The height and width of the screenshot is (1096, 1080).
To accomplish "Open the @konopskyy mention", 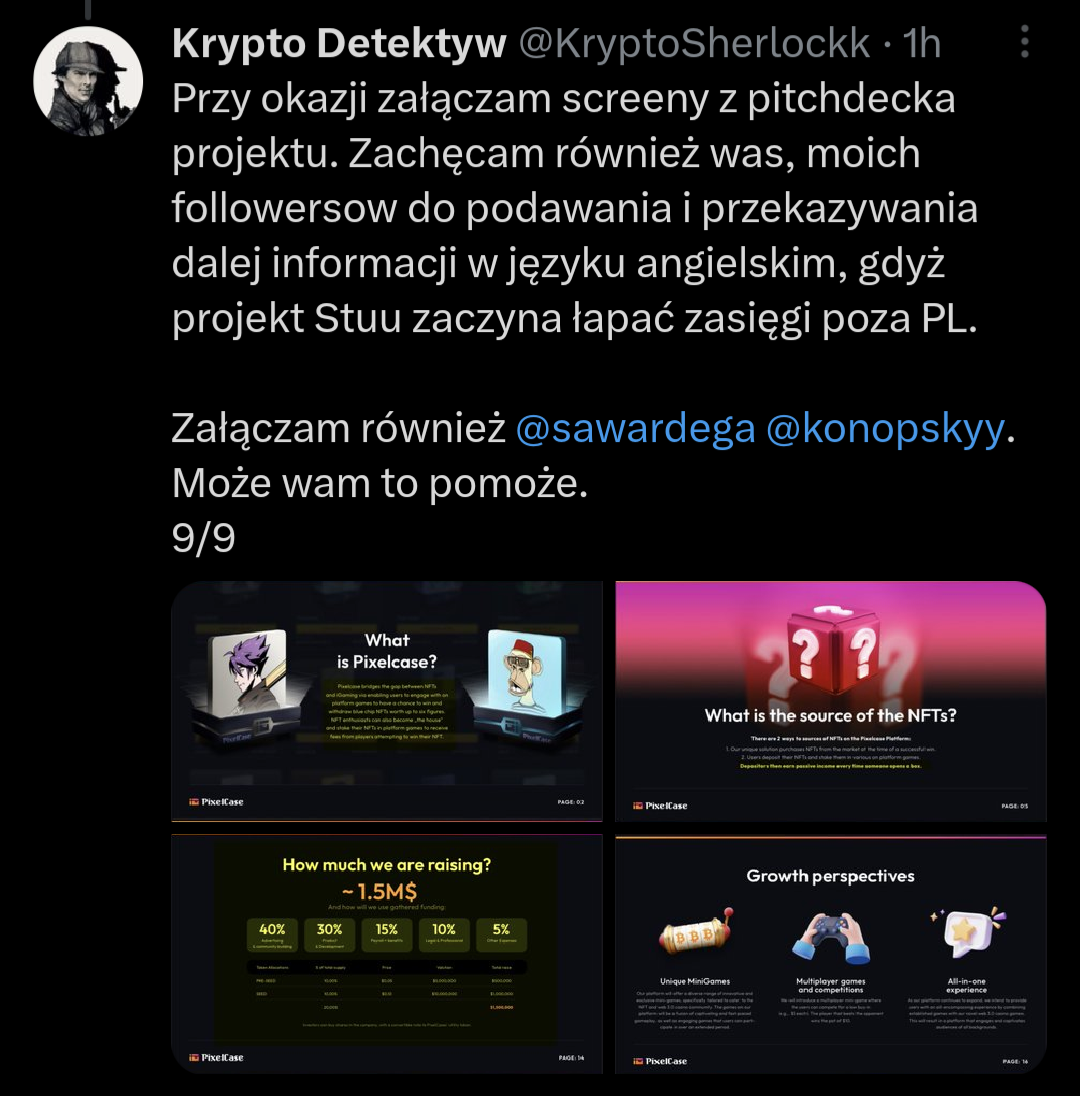I will [884, 428].
